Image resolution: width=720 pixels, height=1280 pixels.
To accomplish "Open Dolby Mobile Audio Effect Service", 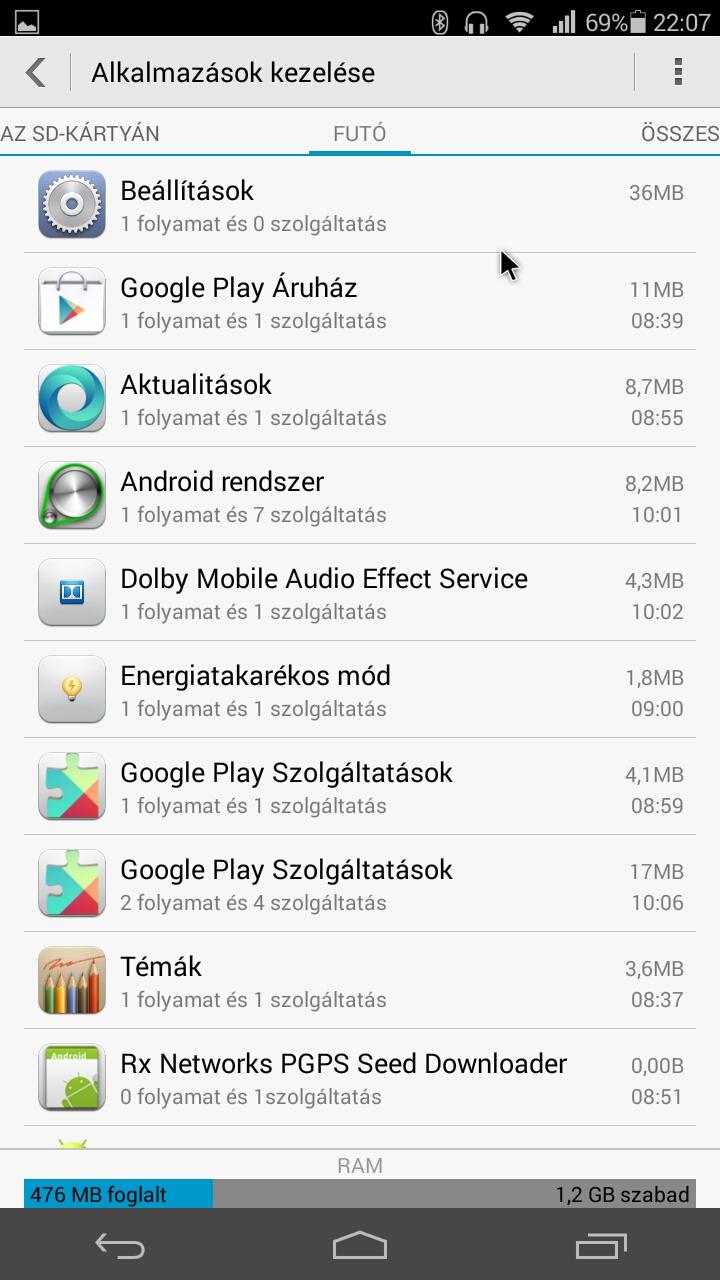I will pos(360,593).
